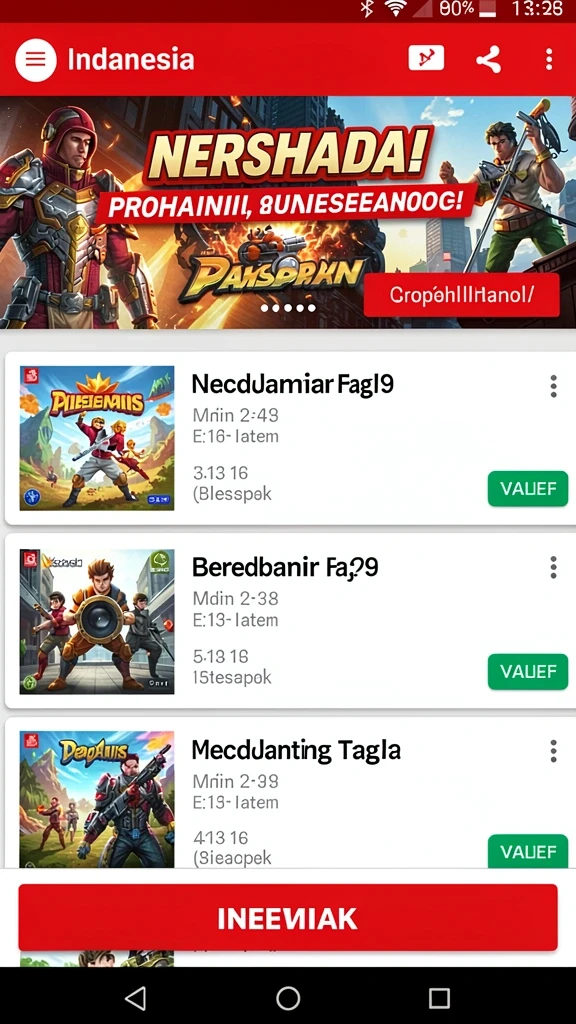The width and height of the screenshot is (576, 1024).
Task: Open more options for MecdJanting Tagla
Action: point(553,751)
